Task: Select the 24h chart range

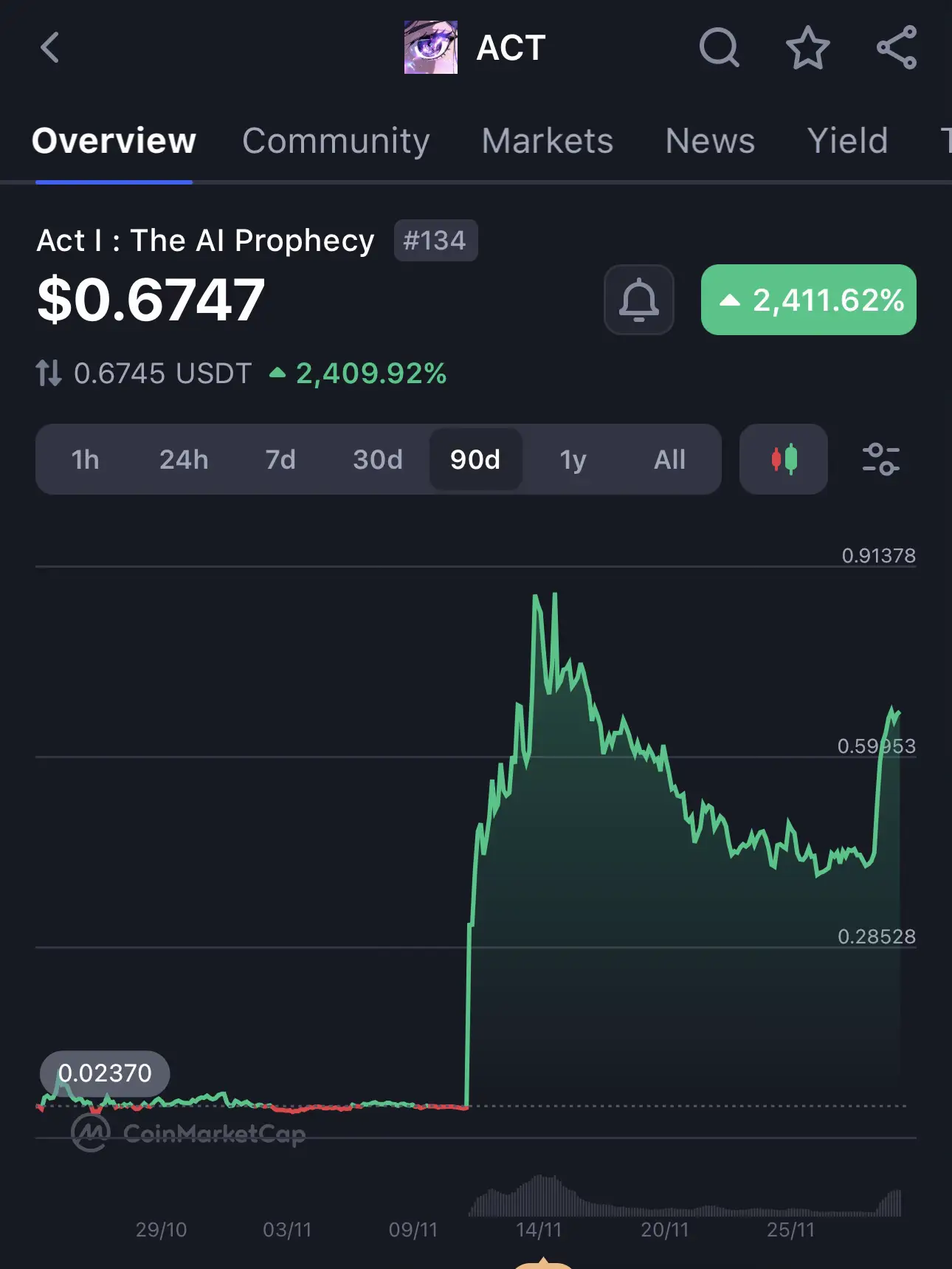Action: (x=184, y=460)
